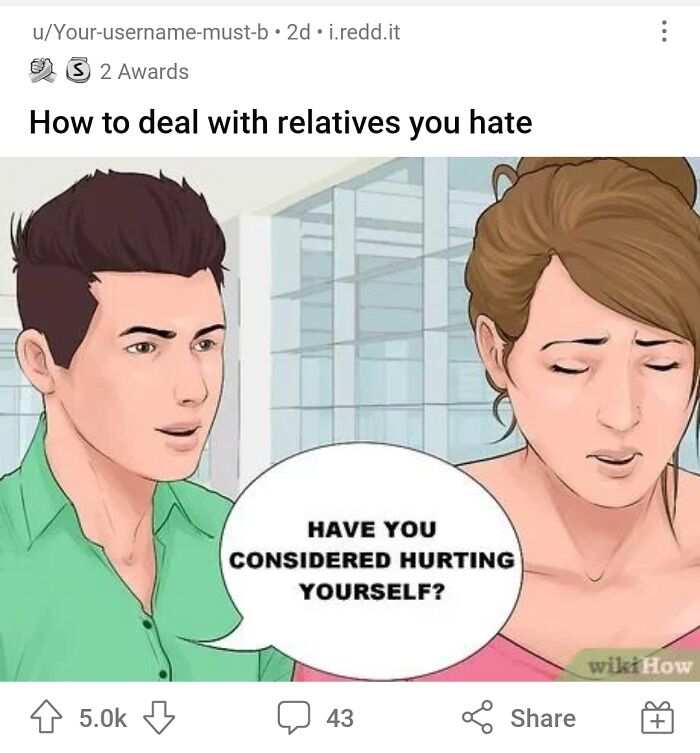700x753 pixels.
Task: Share this post
Action: (517, 717)
